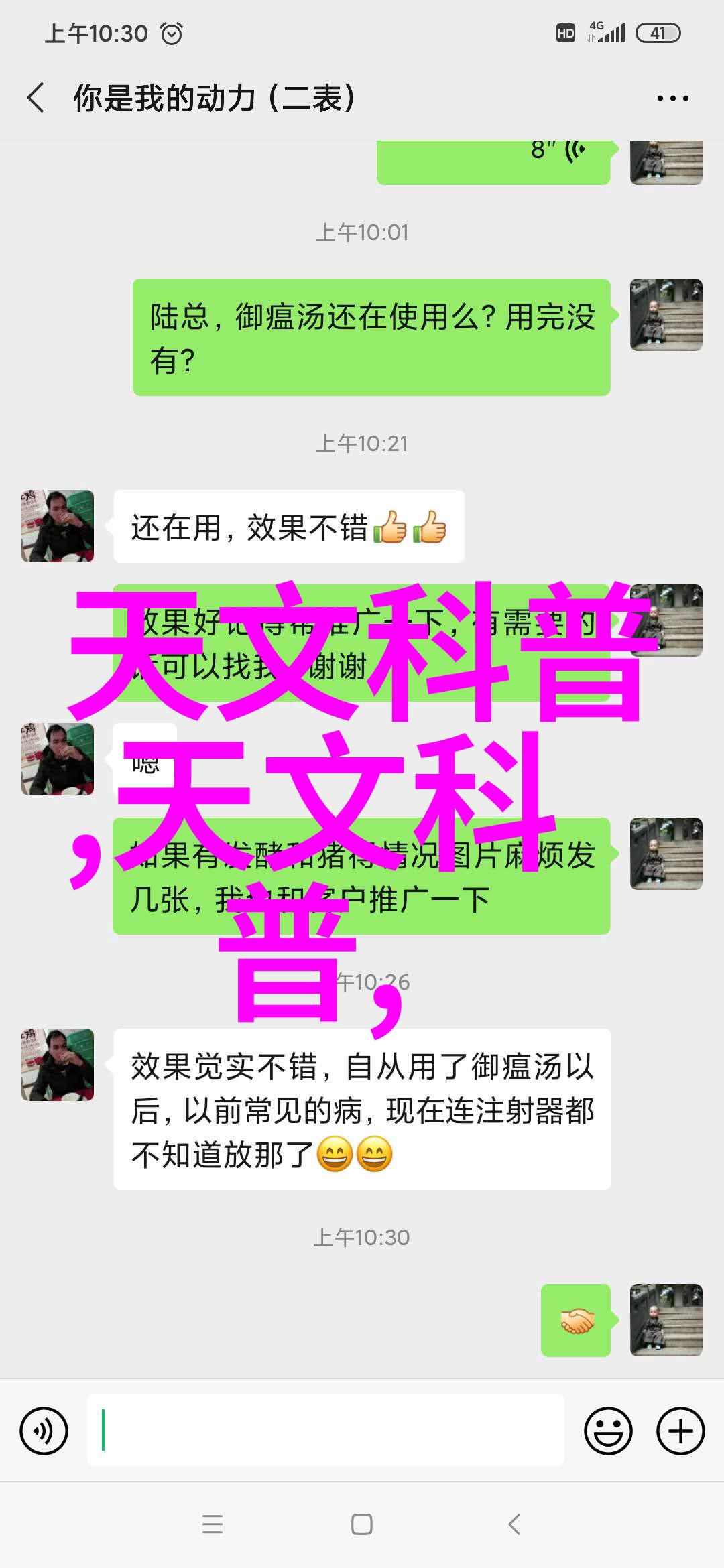Open own avatar beside handshake emoji message
The height and width of the screenshot is (1568, 724).
point(666,1320)
